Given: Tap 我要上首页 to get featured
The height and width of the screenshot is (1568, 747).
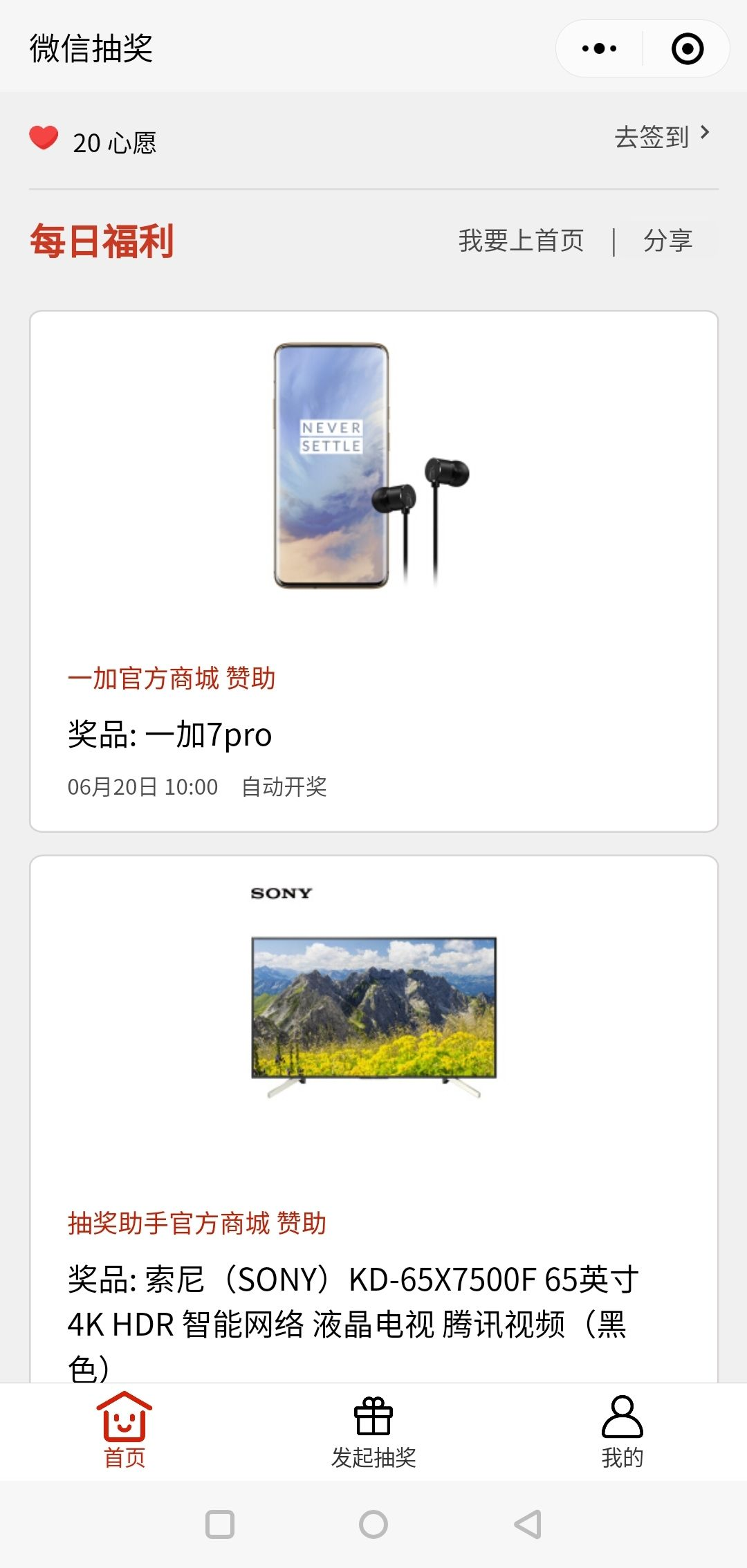Looking at the screenshot, I should [521, 241].
